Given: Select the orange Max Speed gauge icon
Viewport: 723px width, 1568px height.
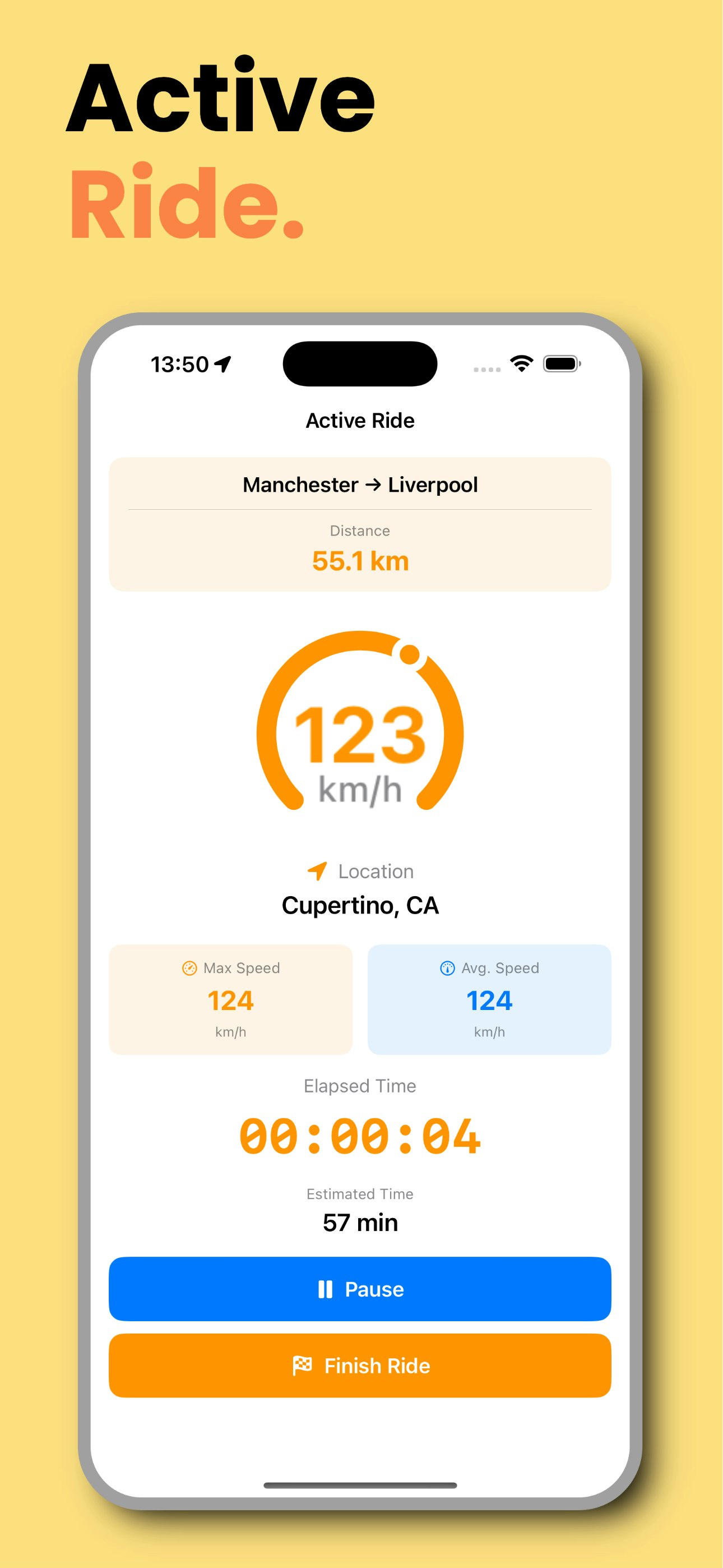Looking at the screenshot, I should point(189,968).
